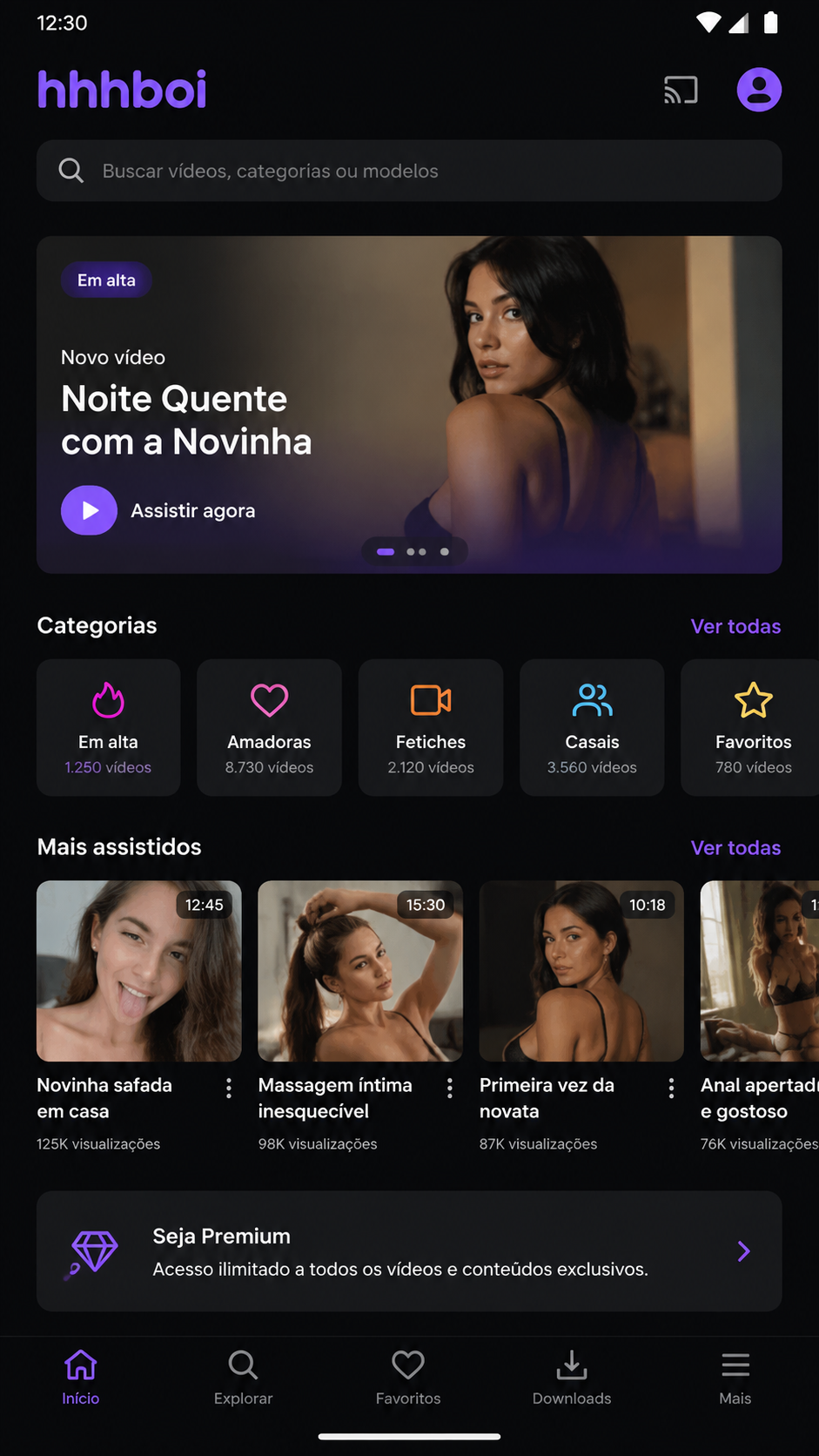This screenshot has height=1456, width=819.
Task: Open Ver todas next to Categorias
Action: coord(735,626)
